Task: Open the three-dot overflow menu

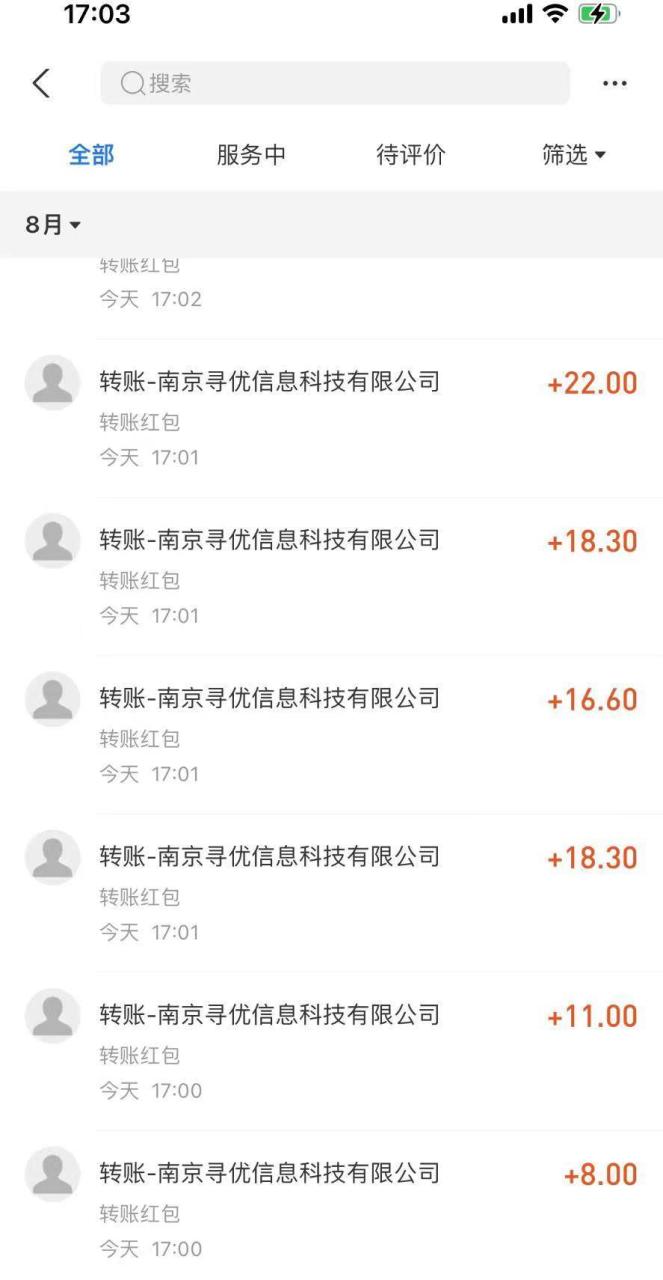Action: (x=615, y=84)
